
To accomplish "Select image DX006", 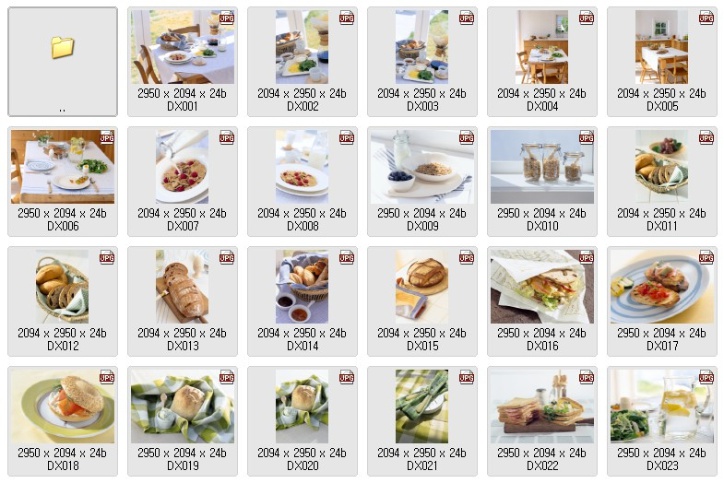I will (x=62, y=167).
